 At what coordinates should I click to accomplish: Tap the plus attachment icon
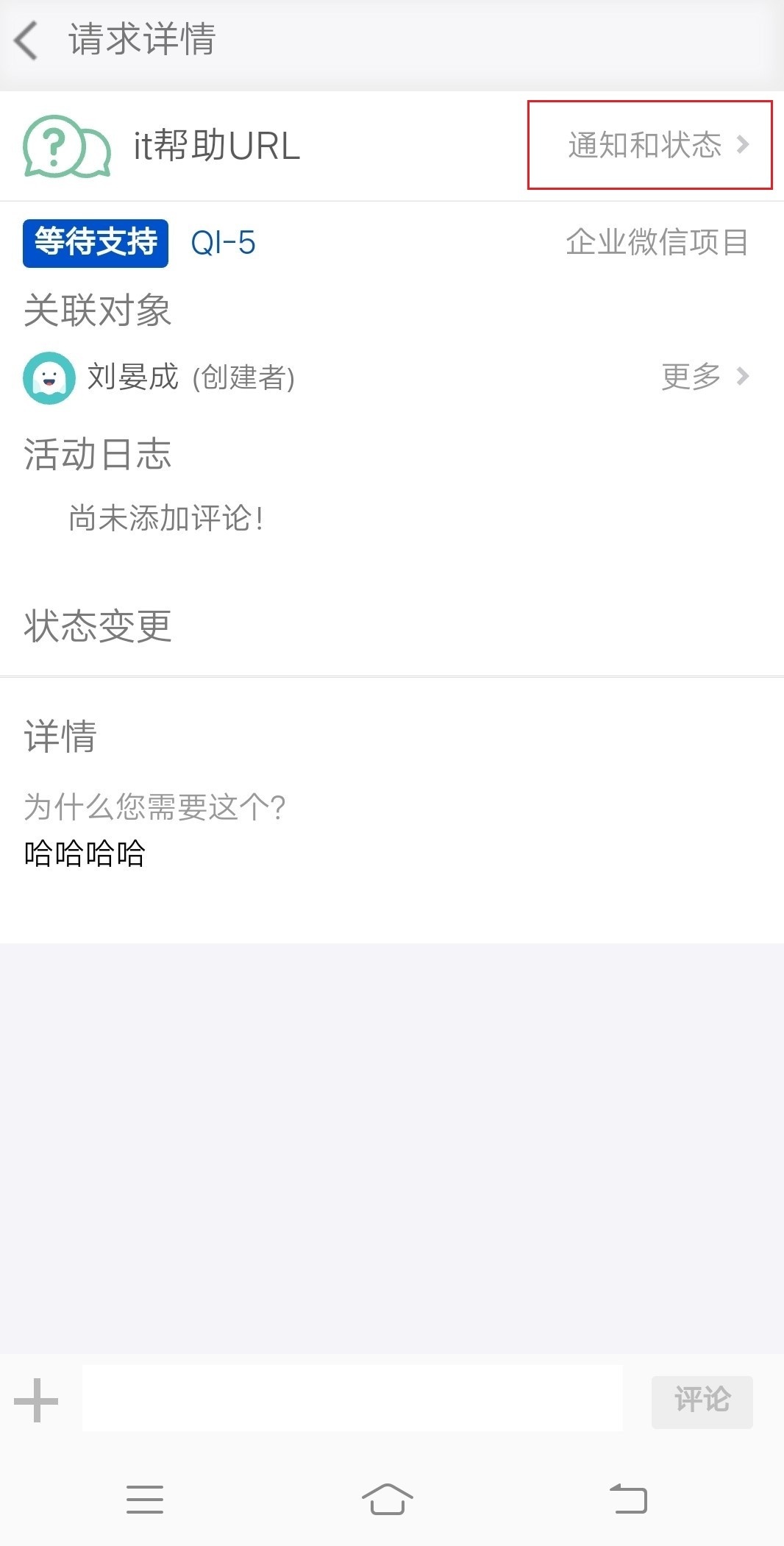(36, 1400)
